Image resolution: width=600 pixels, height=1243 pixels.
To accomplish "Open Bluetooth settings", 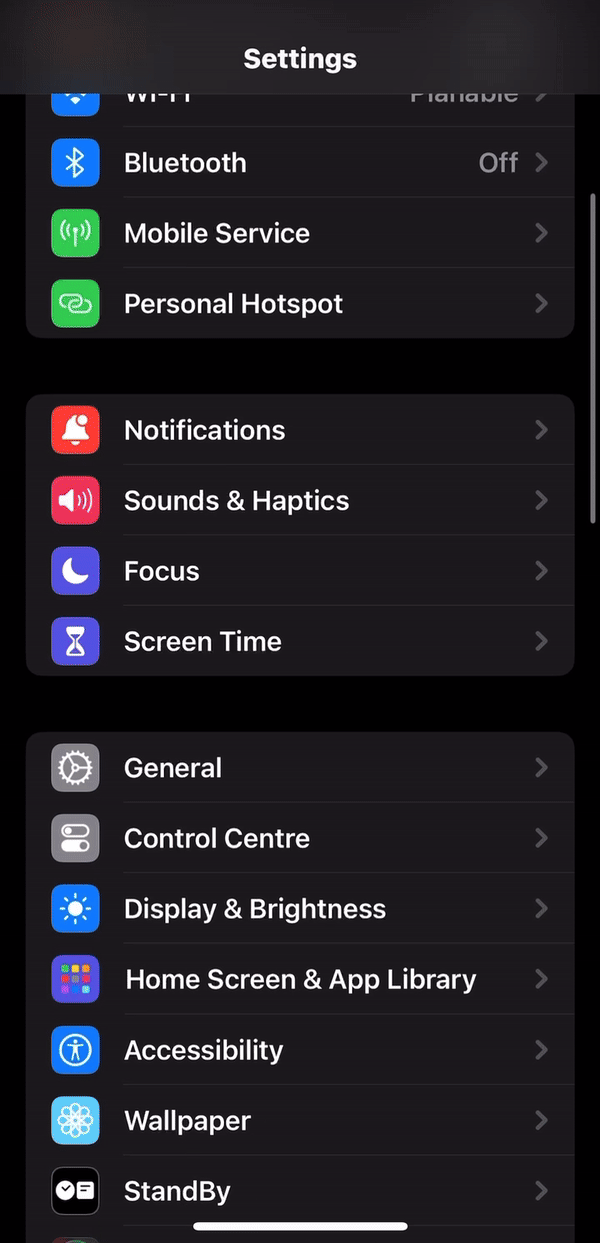I will pyautogui.click(x=300, y=163).
